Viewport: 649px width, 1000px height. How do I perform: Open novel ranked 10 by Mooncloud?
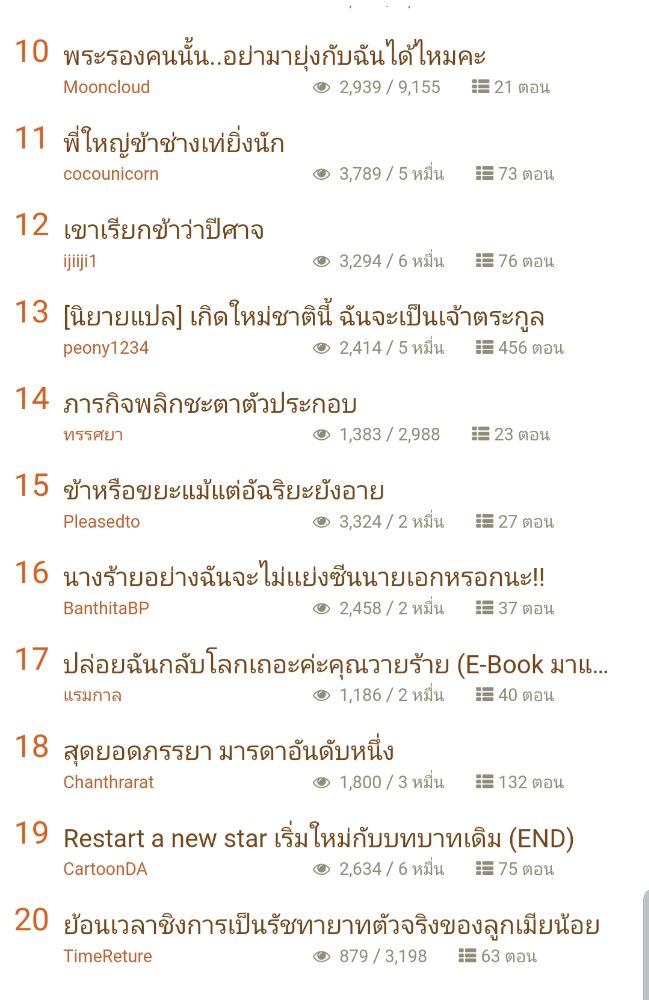(x=274, y=56)
